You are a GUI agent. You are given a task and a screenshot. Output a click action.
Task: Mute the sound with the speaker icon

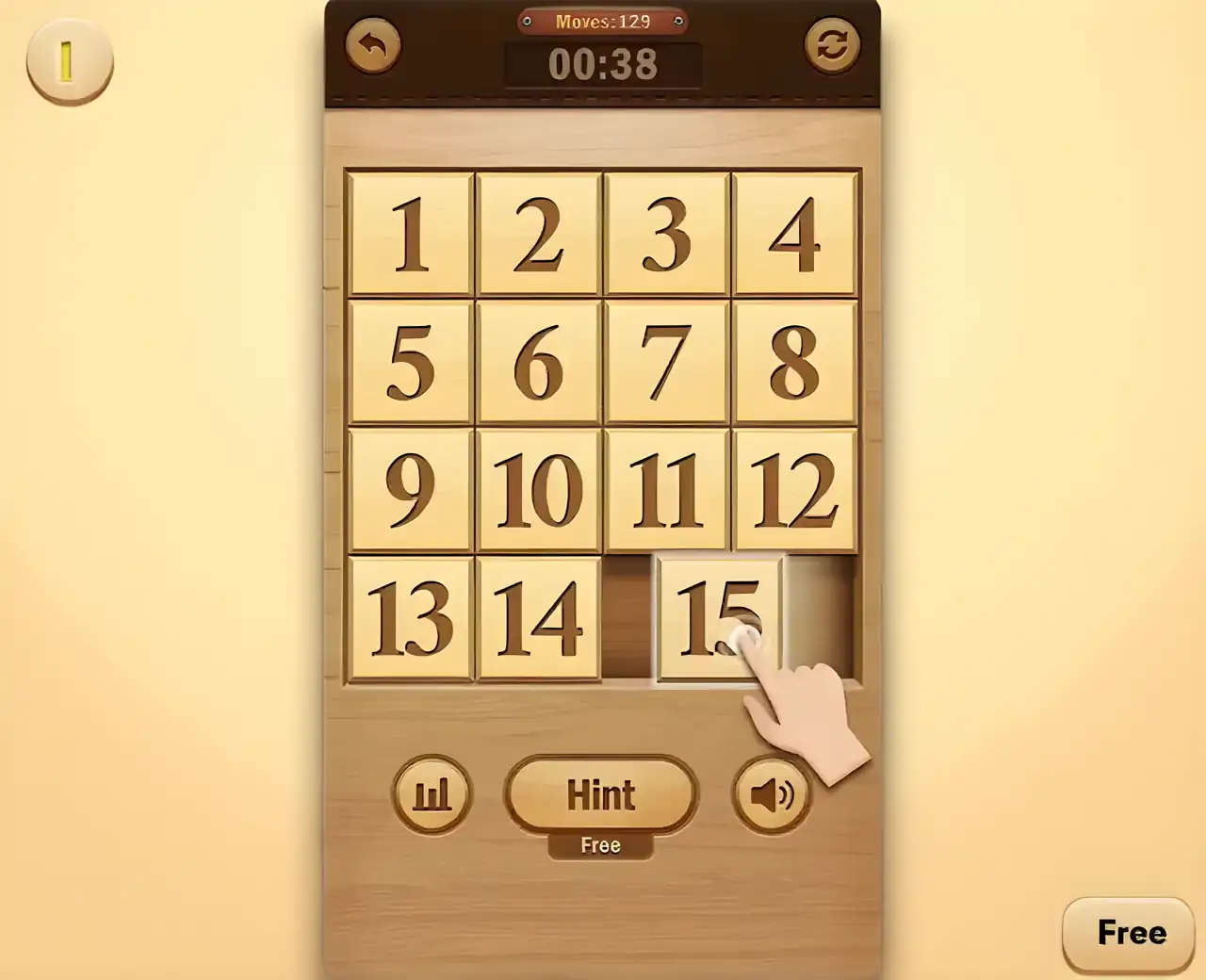(x=772, y=795)
